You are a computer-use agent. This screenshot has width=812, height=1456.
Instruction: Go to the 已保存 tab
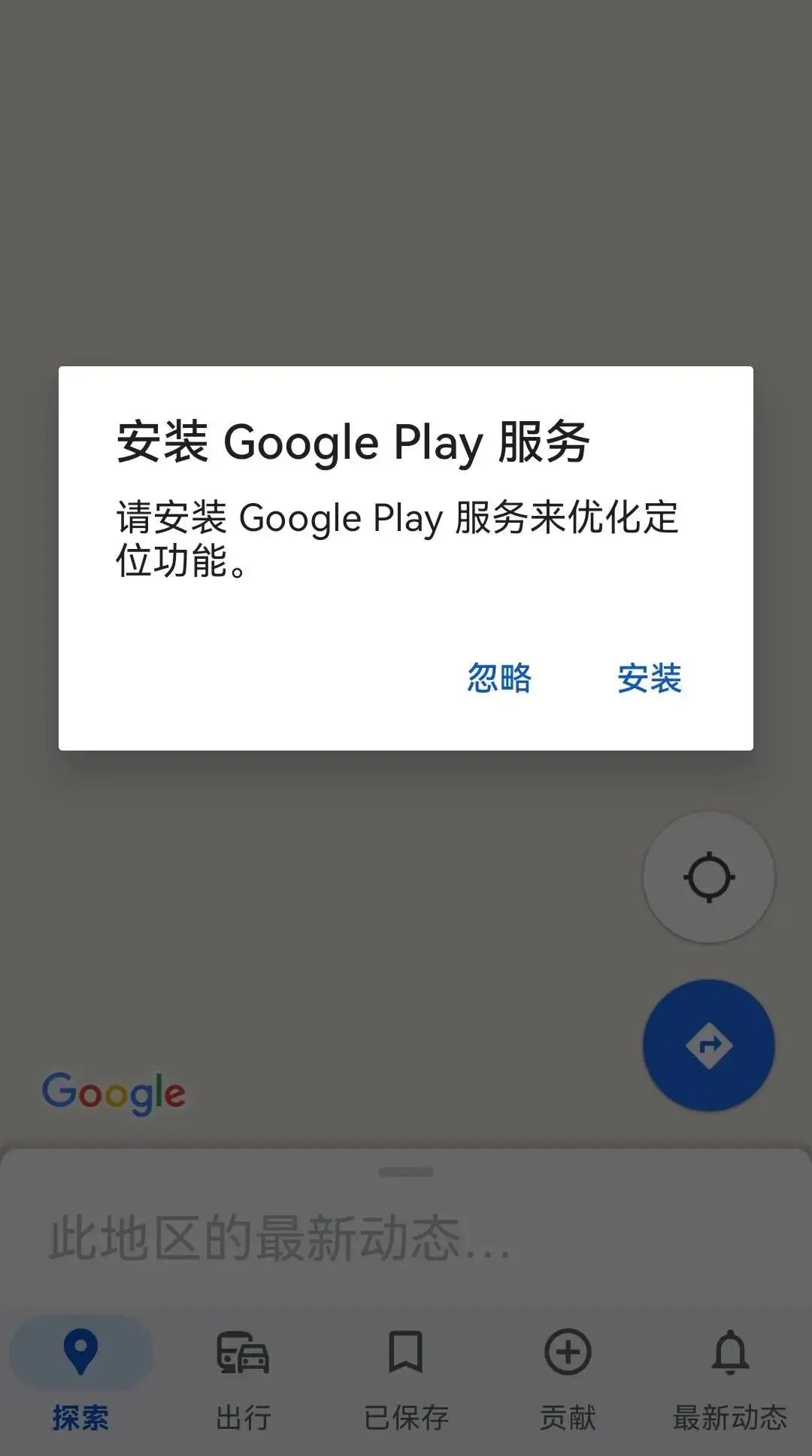pyautogui.click(x=406, y=1378)
